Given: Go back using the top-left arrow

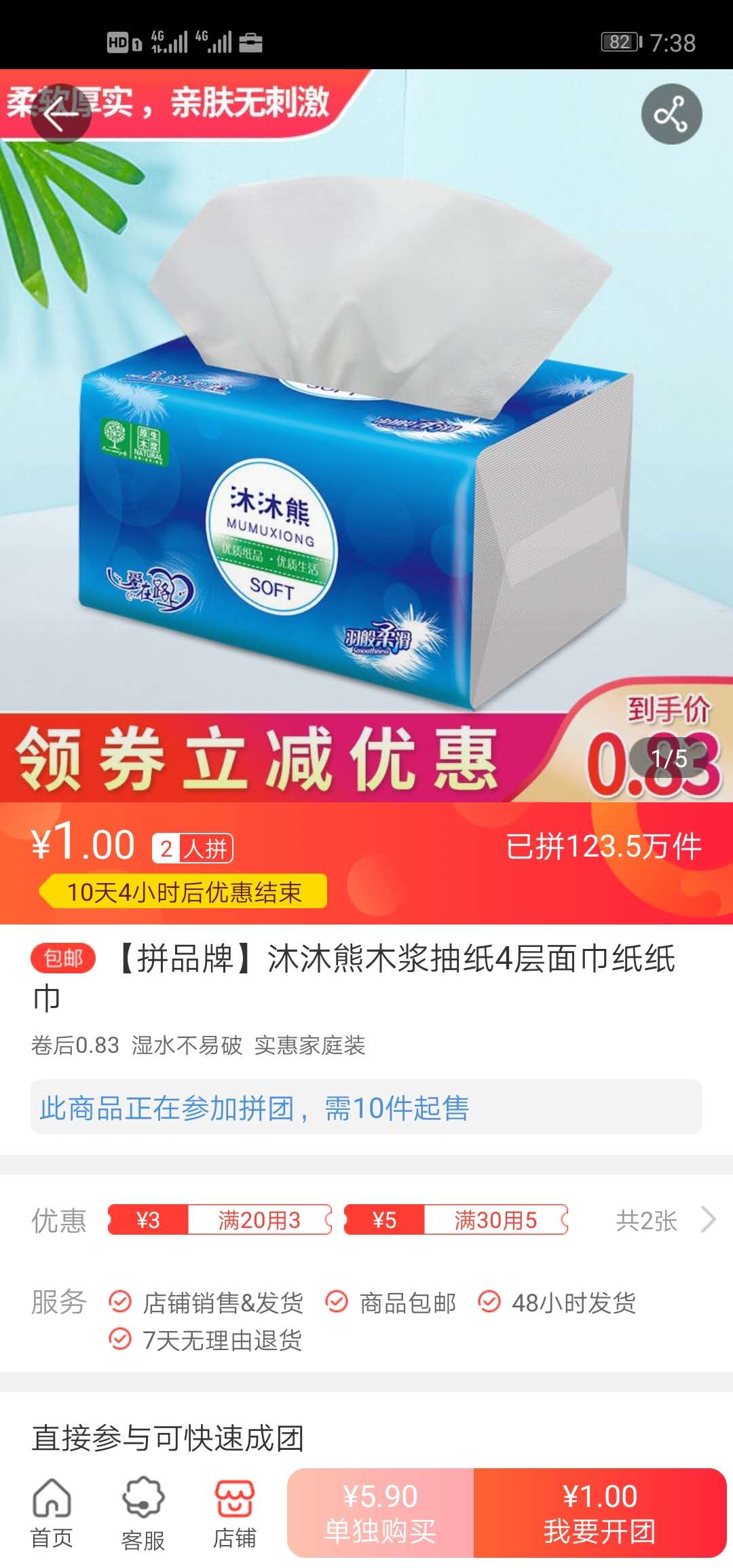Looking at the screenshot, I should point(60,114).
